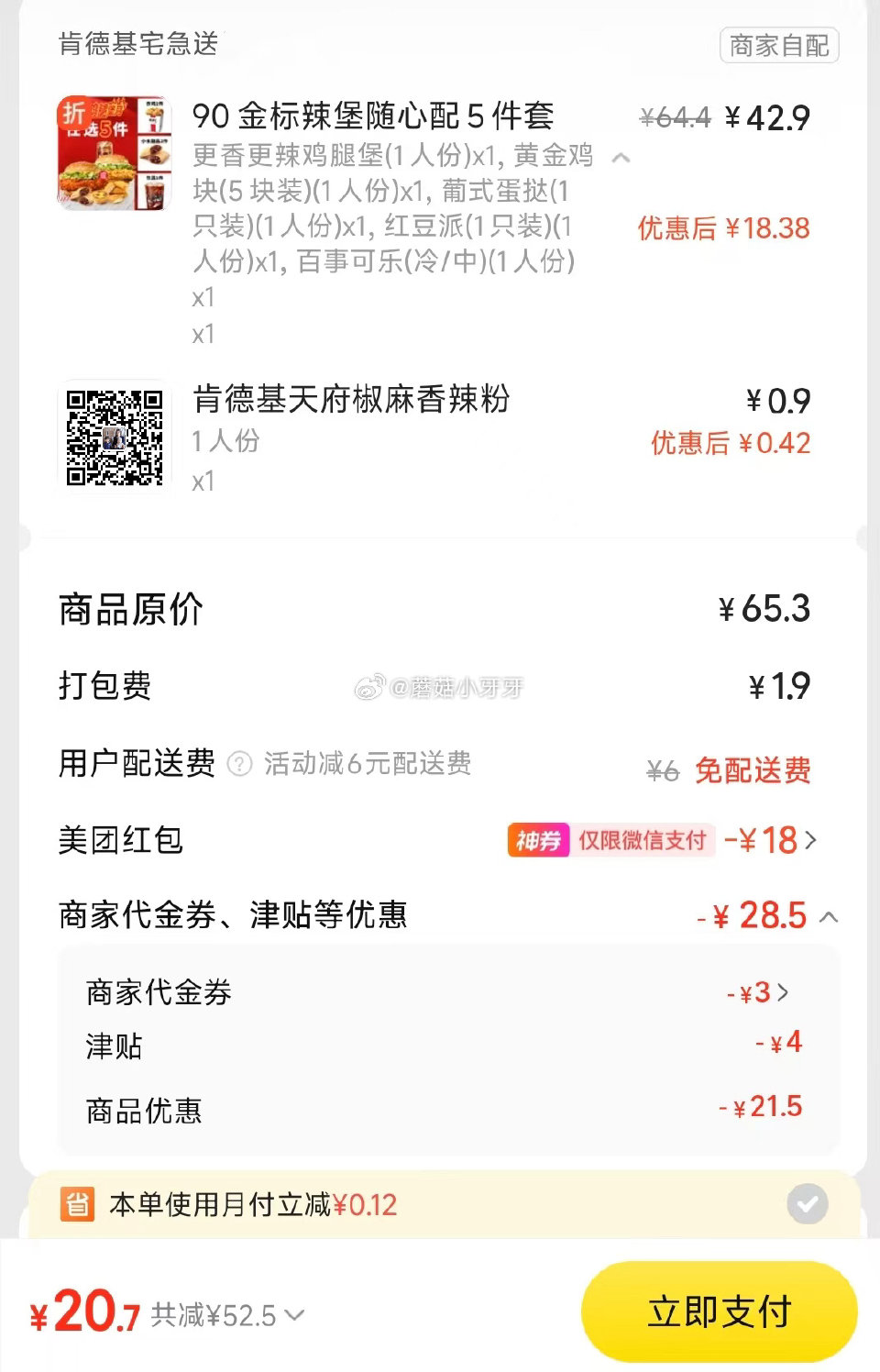Click the 仅限微信支付 payment restriction label
The height and width of the screenshot is (1372, 880).
(x=642, y=840)
